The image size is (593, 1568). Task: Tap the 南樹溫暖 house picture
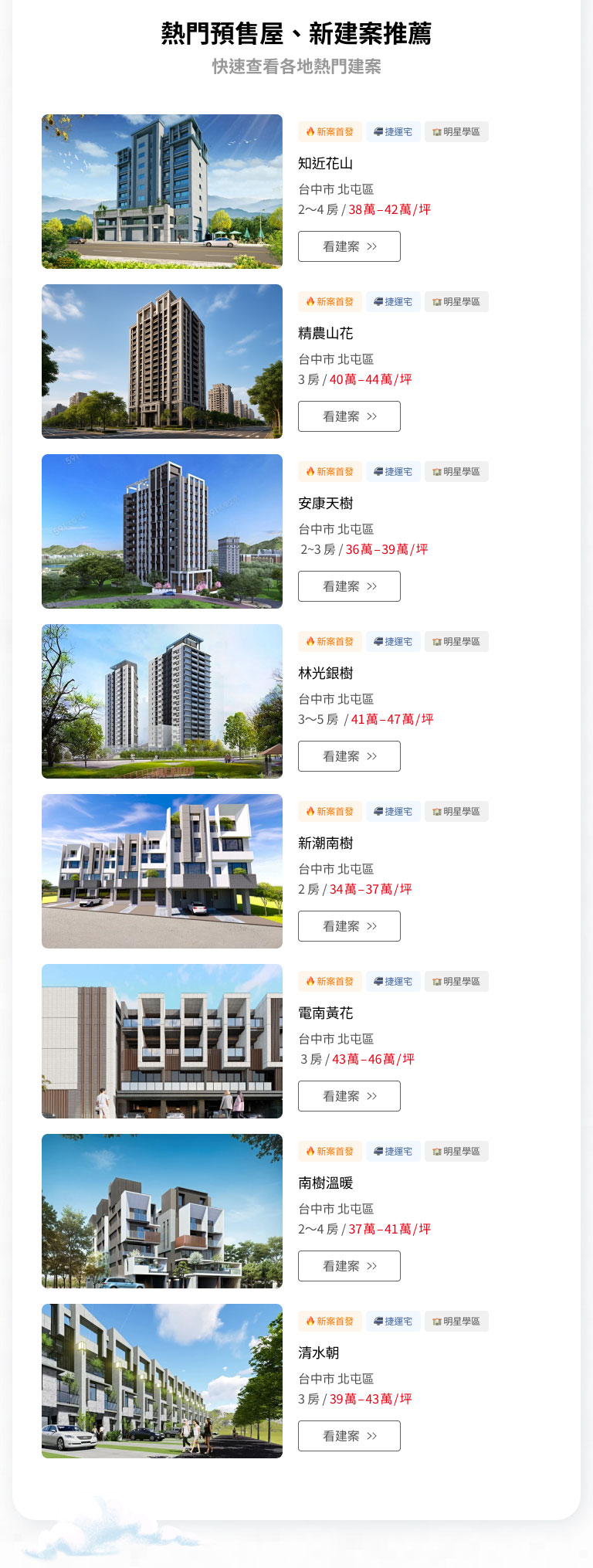coord(162,1211)
